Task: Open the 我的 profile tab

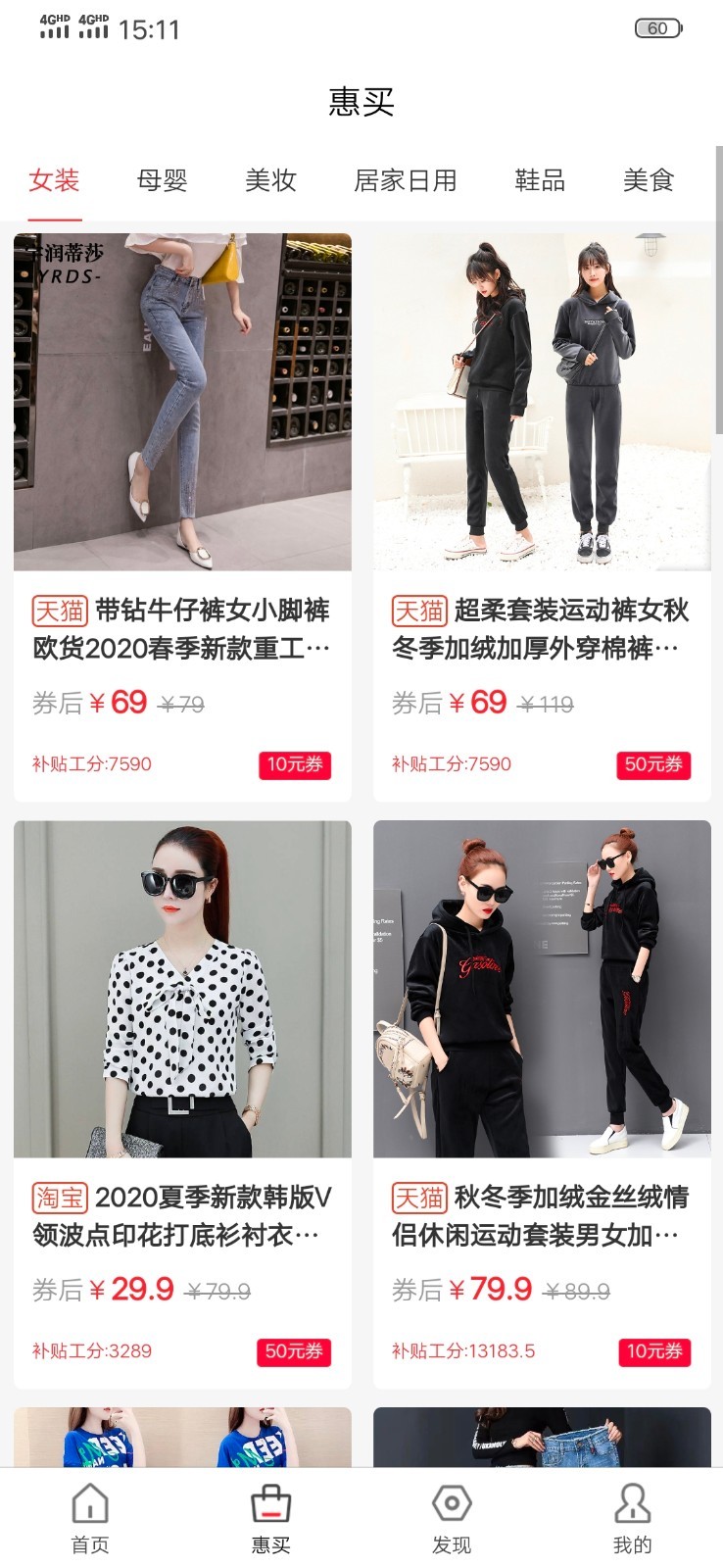Action: [632, 1517]
